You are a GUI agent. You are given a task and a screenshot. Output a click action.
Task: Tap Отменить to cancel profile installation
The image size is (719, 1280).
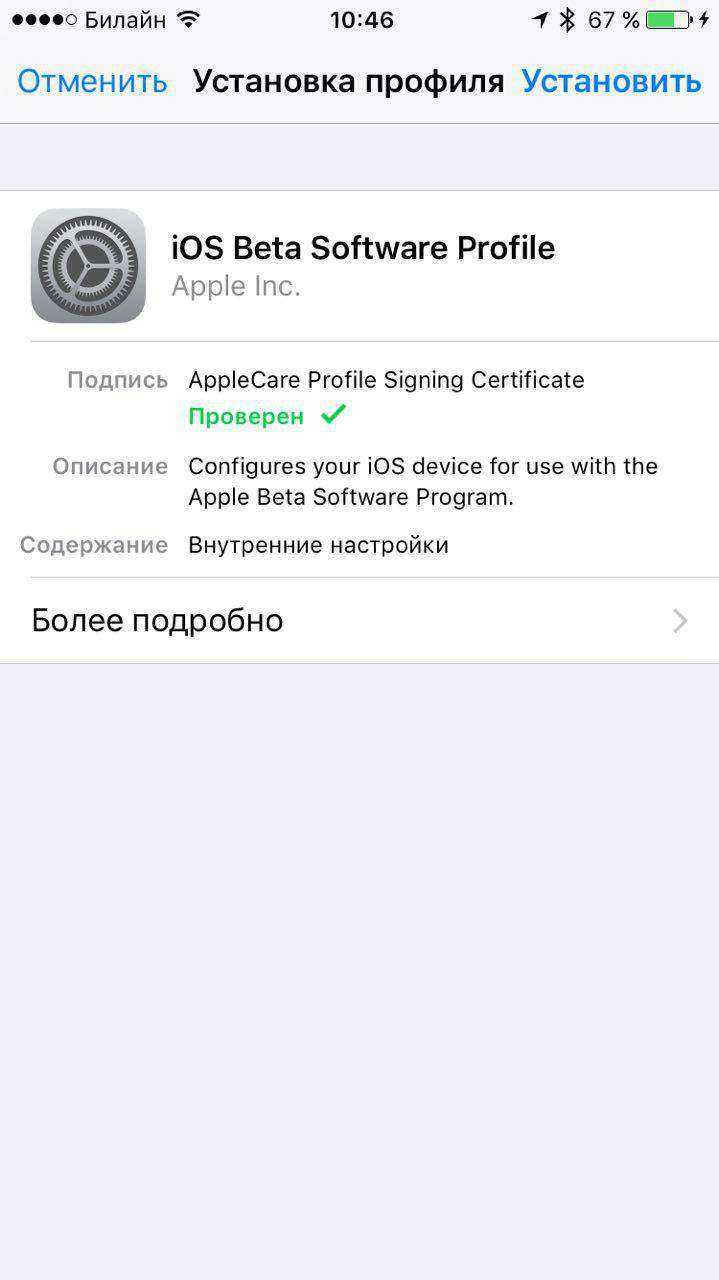click(x=92, y=82)
